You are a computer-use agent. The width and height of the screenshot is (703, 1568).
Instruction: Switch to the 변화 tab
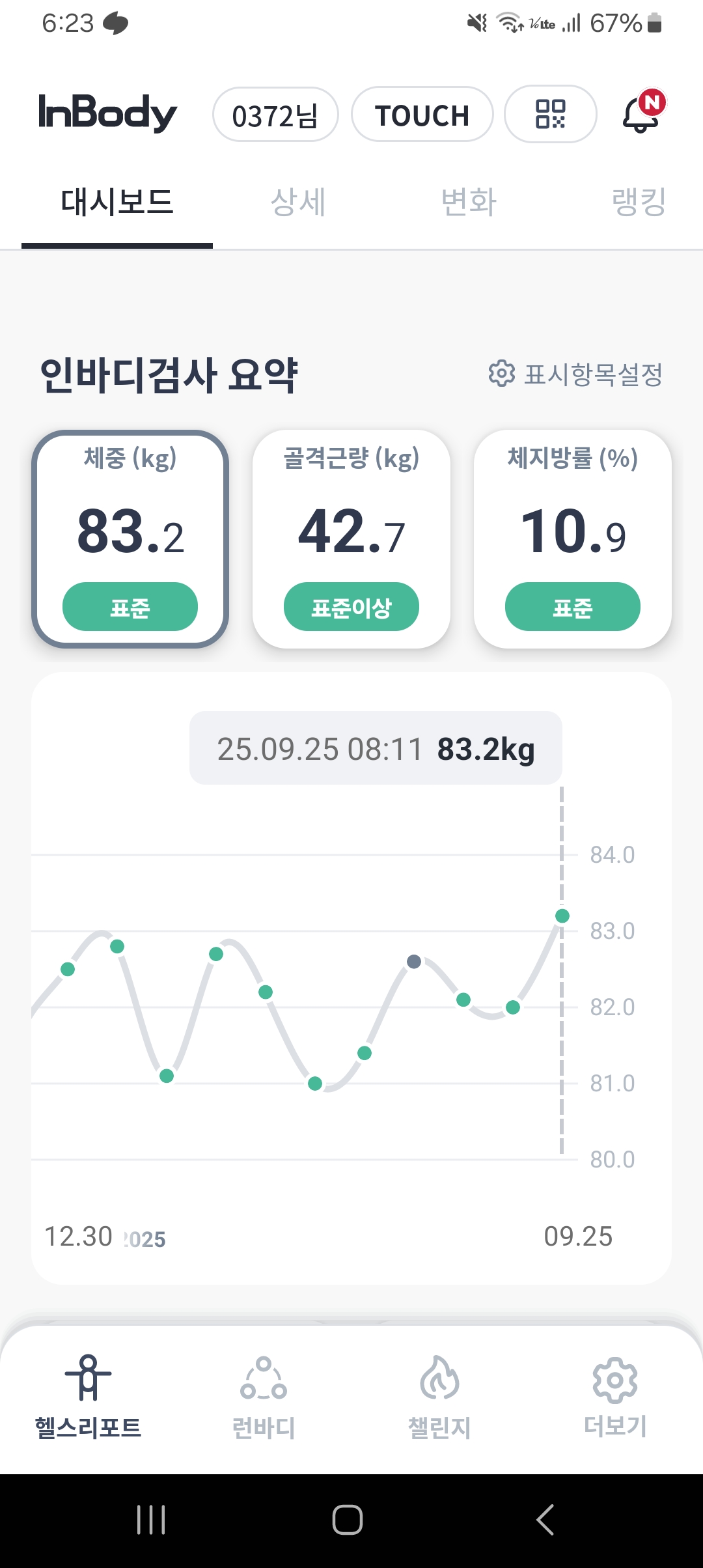pyautogui.click(x=469, y=202)
